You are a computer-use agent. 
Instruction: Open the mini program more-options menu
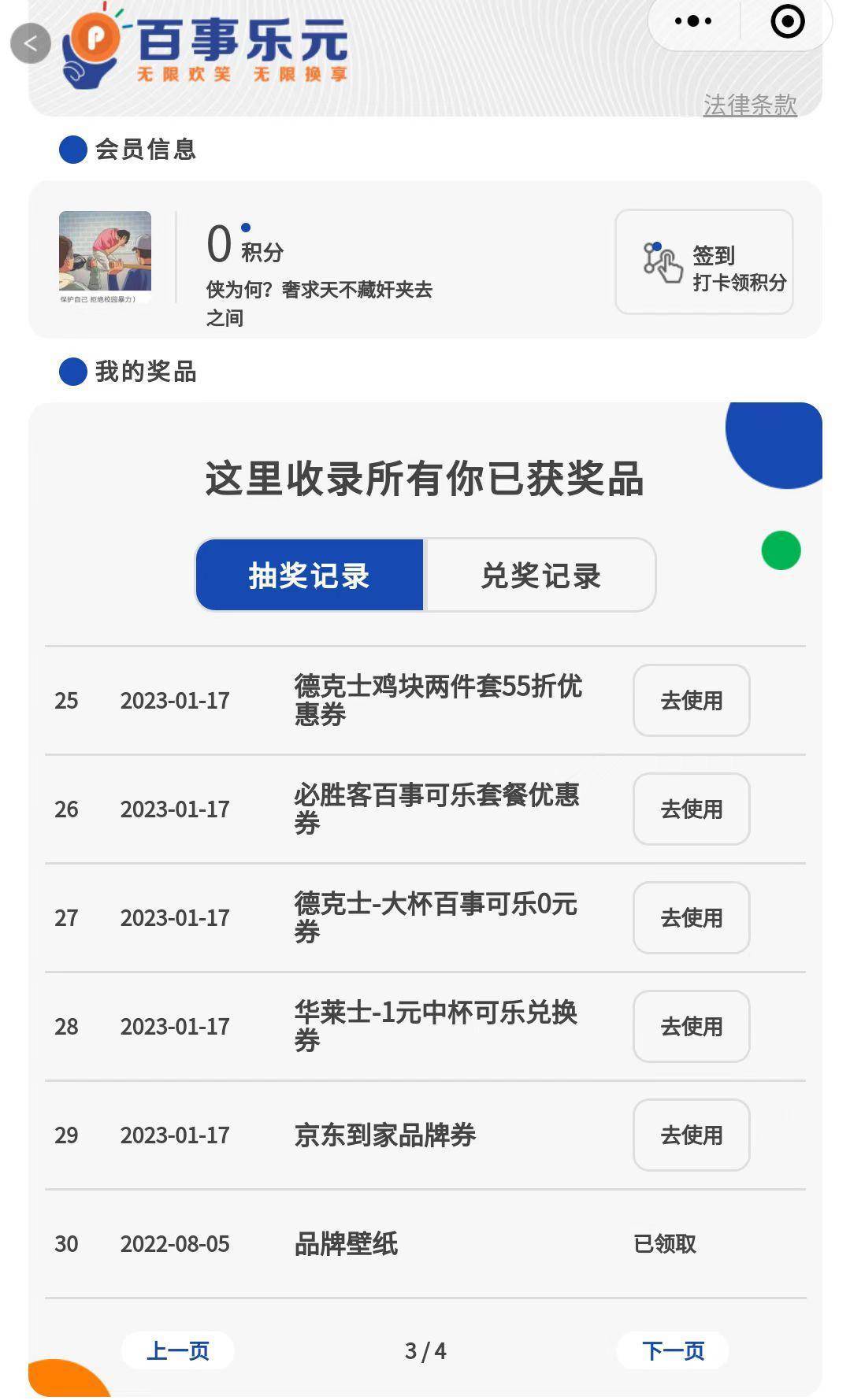tap(693, 22)
